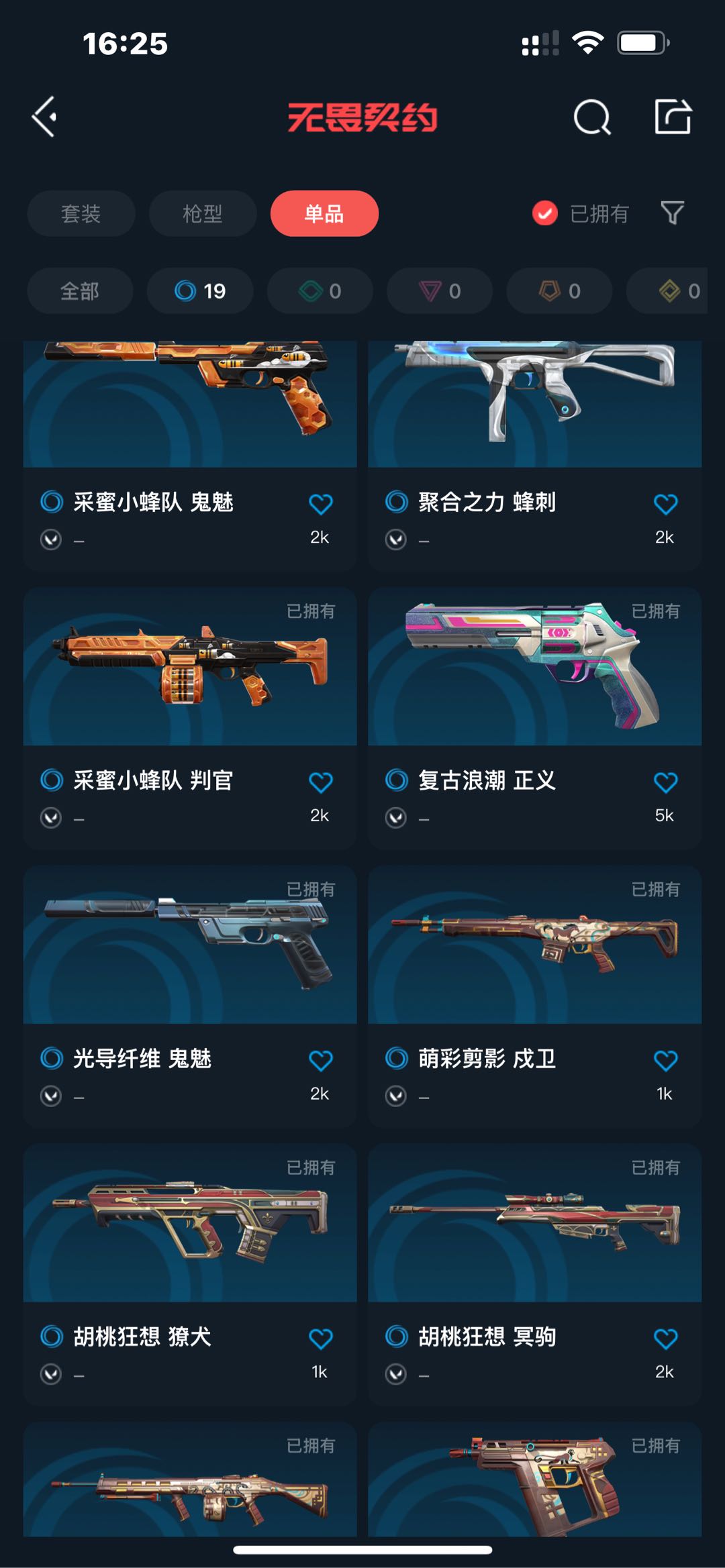Select the 单品 tab

click(x=324, y=213)
